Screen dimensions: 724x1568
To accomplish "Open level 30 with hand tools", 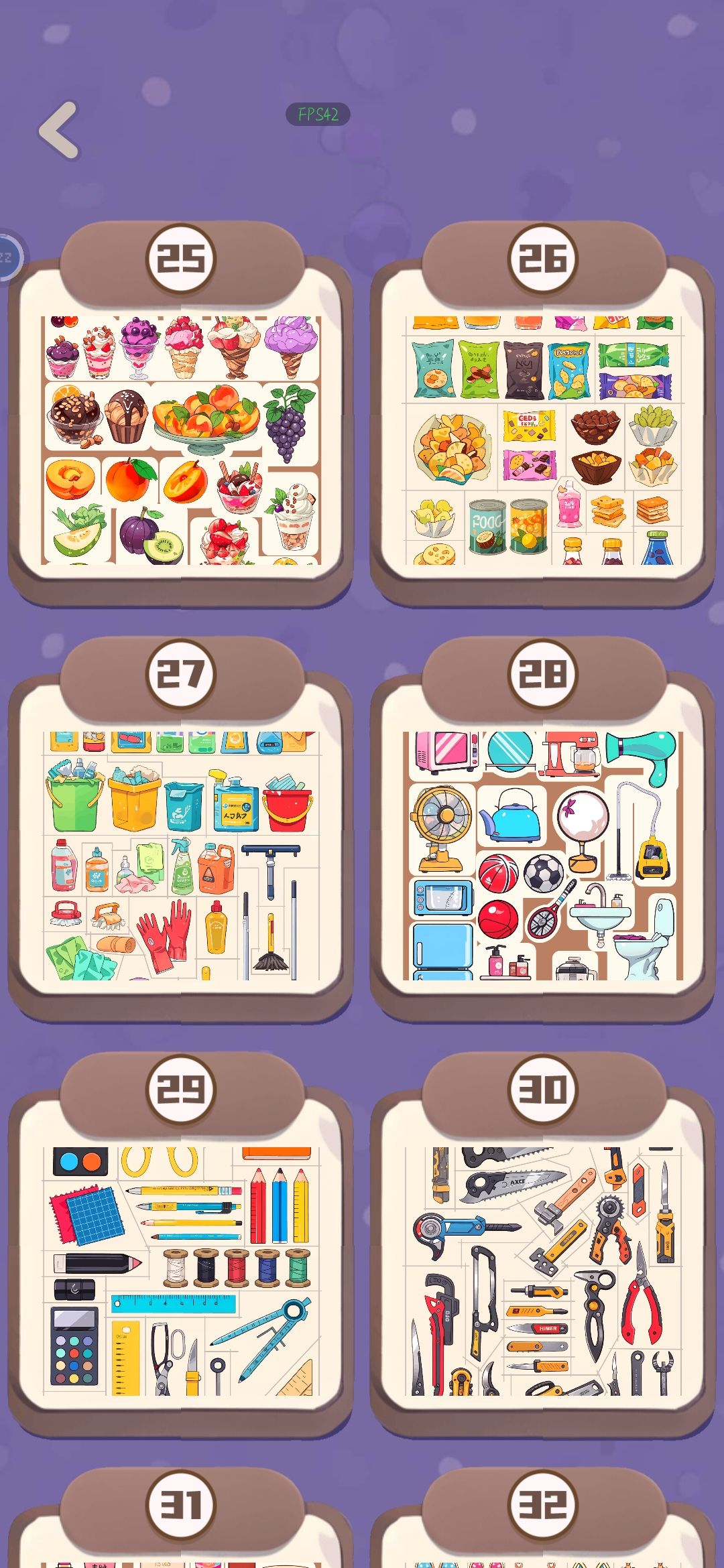I will coord(542,1245).
